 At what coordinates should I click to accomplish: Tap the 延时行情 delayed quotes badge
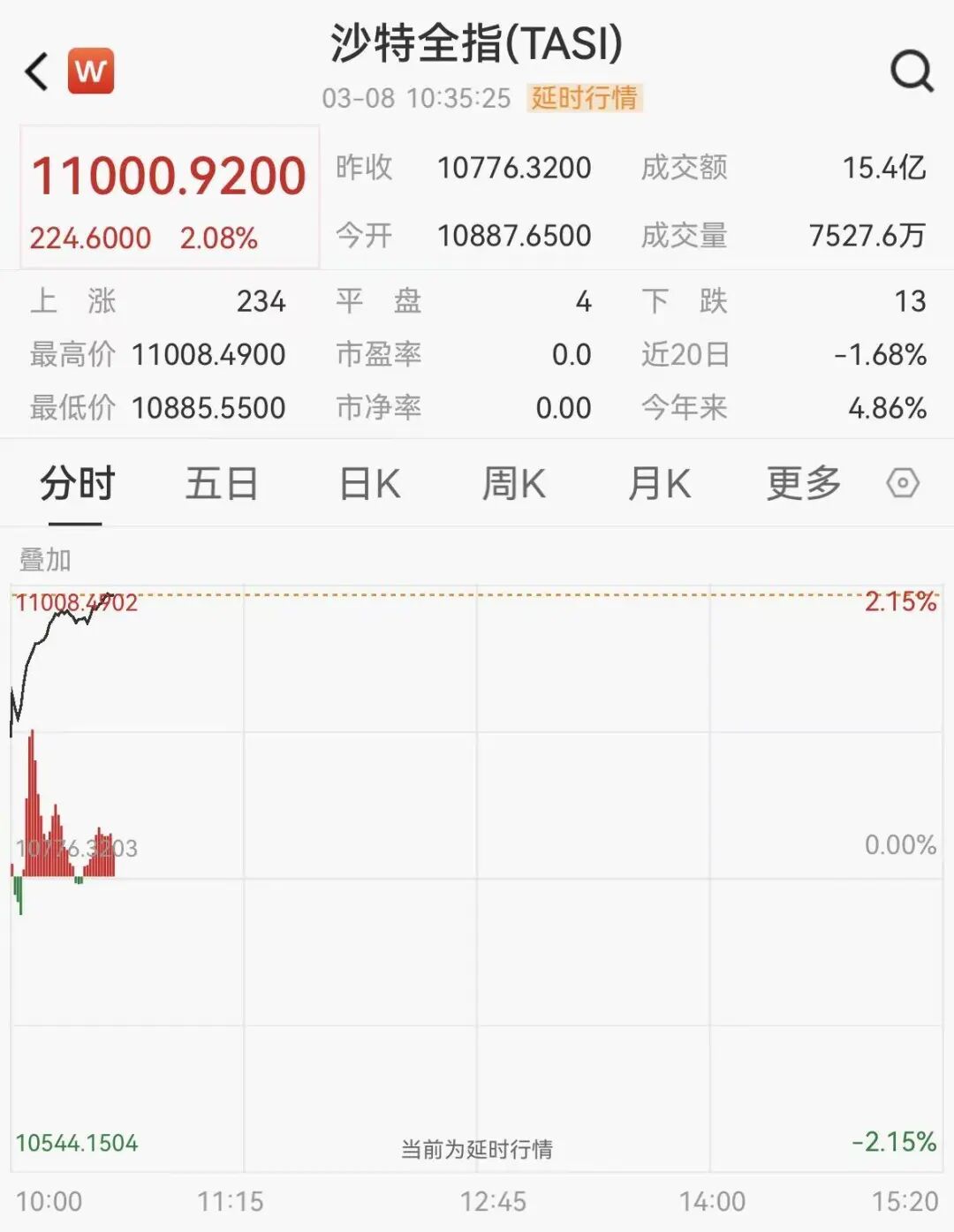[x=585, y=99]
